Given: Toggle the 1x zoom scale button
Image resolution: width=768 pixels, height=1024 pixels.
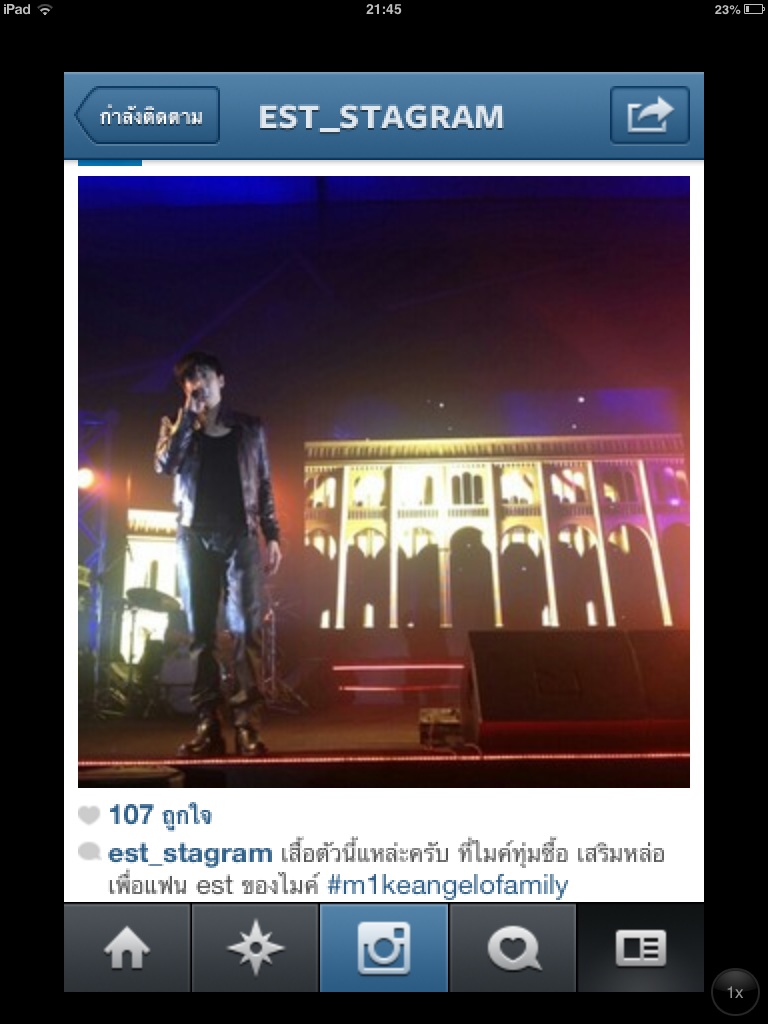Looking at the screenshot, I should pos(735,993).
